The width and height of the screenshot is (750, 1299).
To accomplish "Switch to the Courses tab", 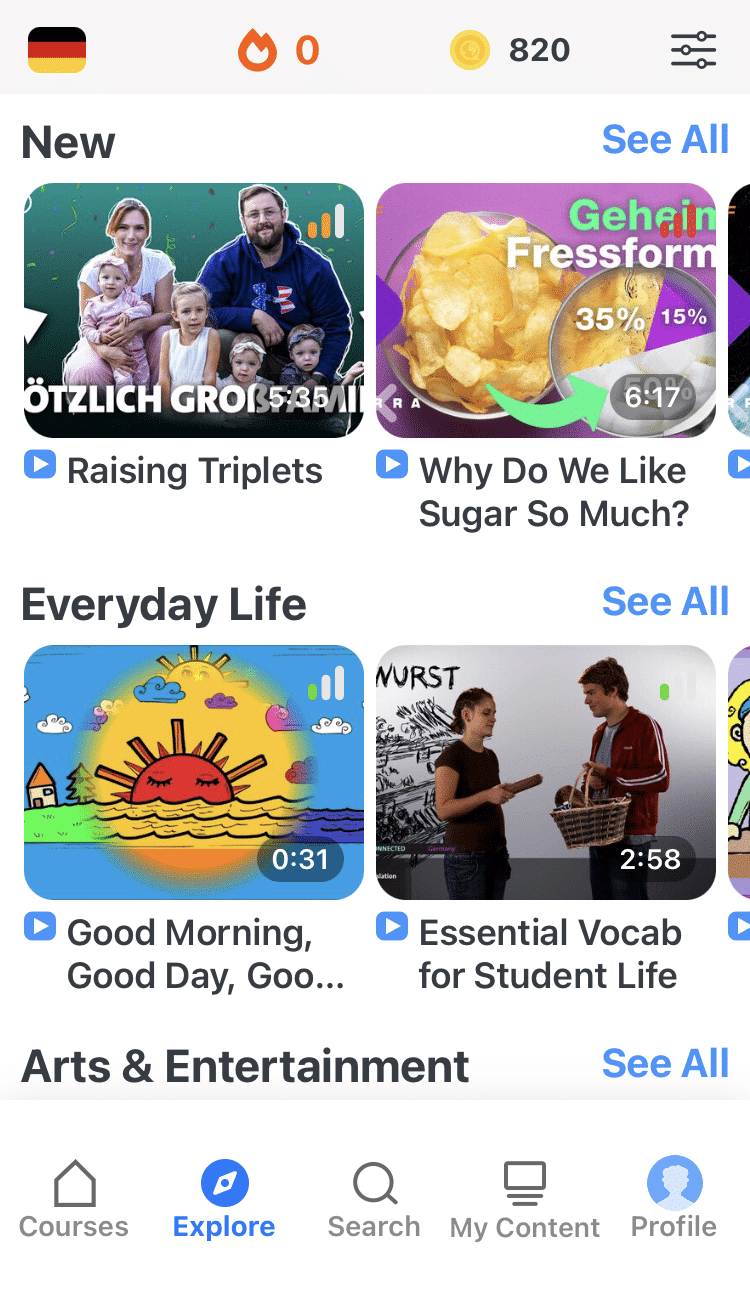I will point(74,1200).
